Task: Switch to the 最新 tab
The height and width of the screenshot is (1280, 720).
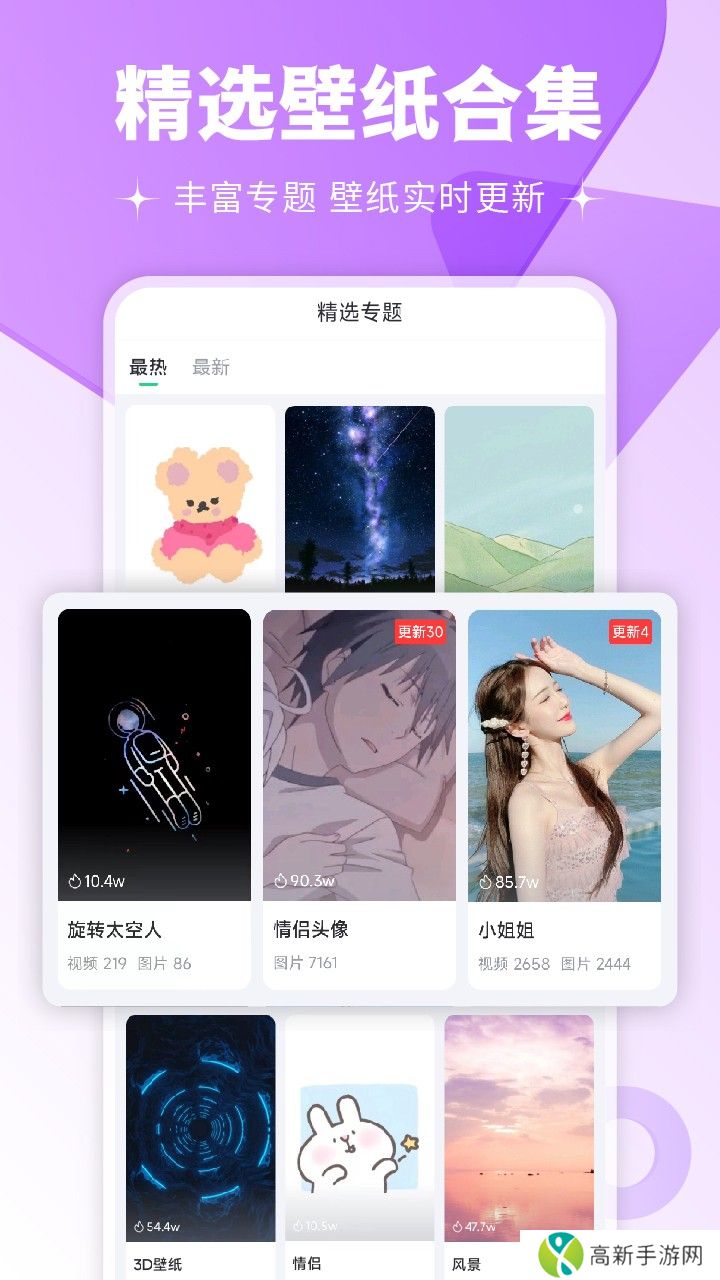Action: coord(210,367)
